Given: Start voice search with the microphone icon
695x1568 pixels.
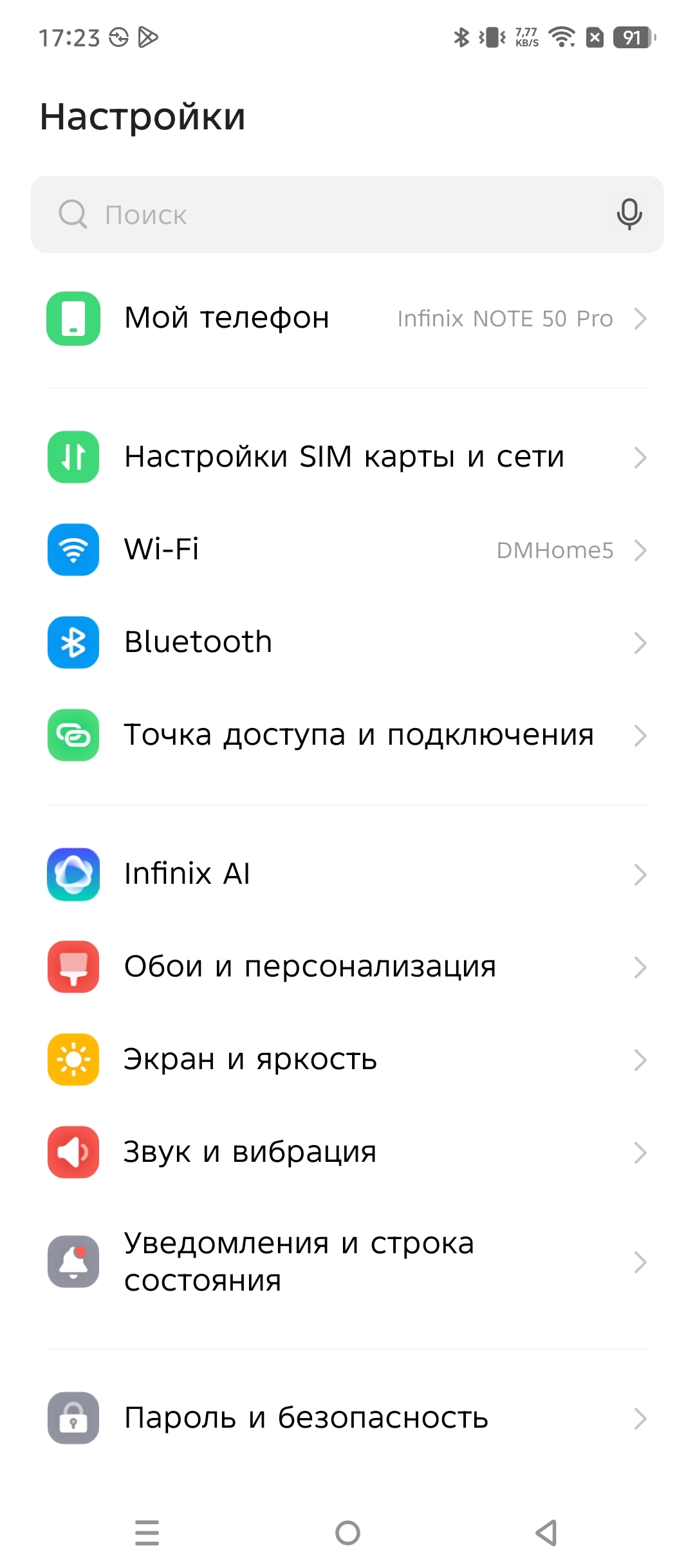Looking at the screenshot, I should coord(629,214).
